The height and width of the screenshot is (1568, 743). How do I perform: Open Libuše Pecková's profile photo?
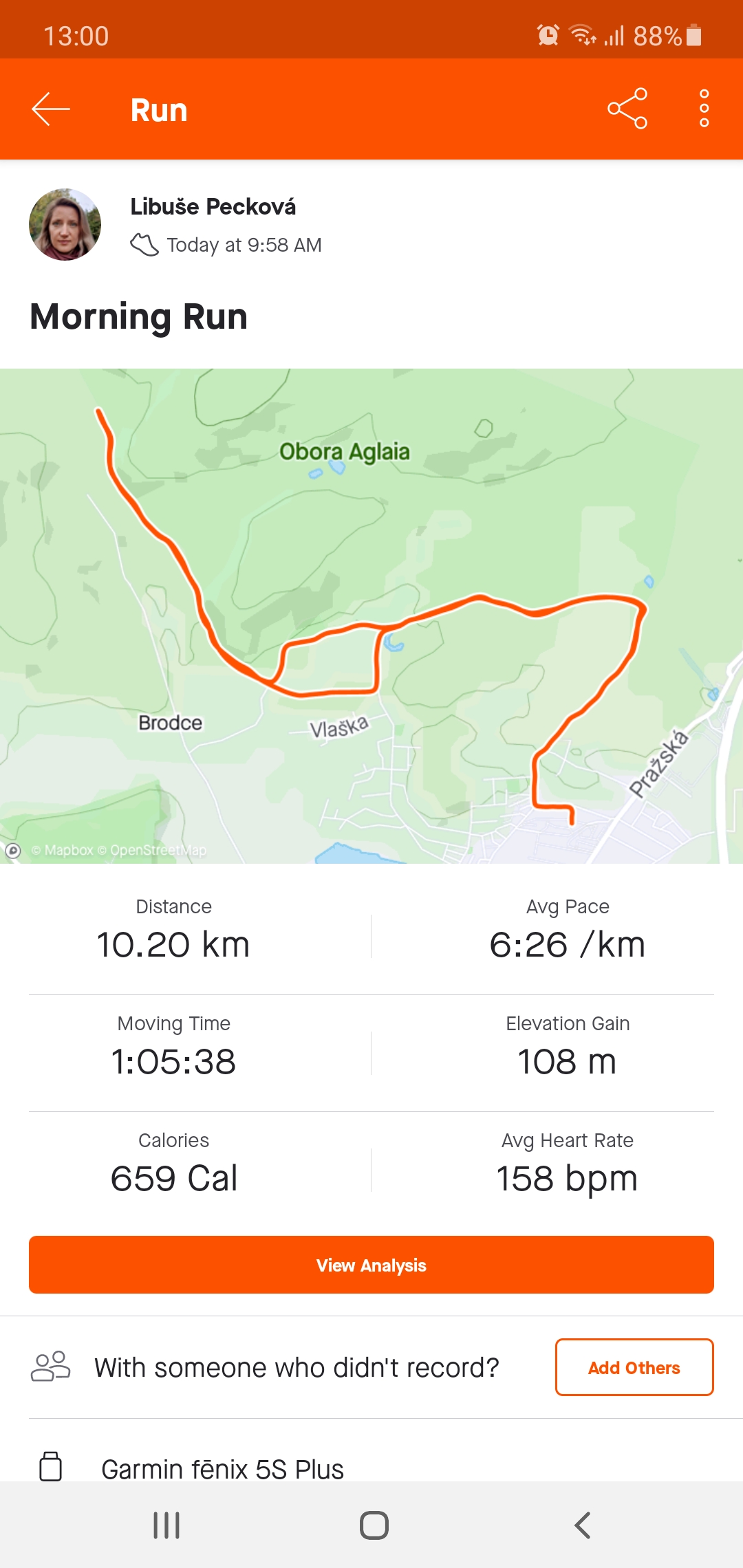[x=65, y=224]
